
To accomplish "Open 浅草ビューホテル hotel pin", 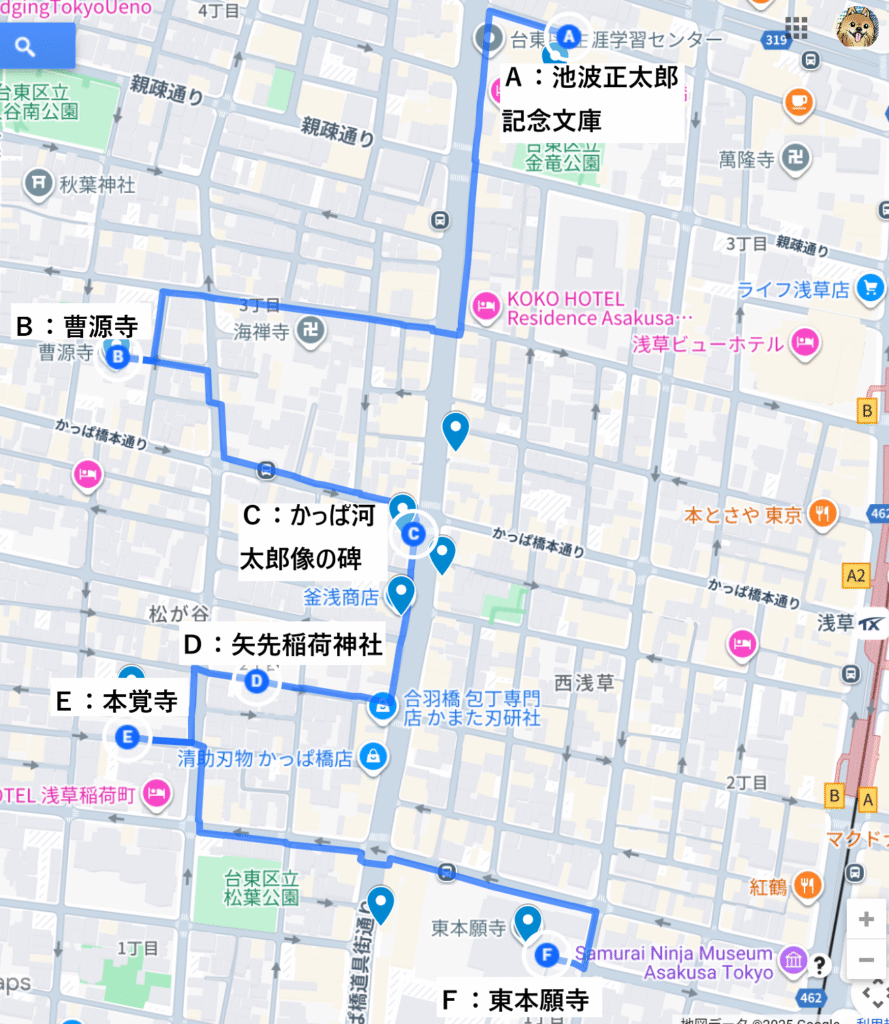I will click(804, 344).
